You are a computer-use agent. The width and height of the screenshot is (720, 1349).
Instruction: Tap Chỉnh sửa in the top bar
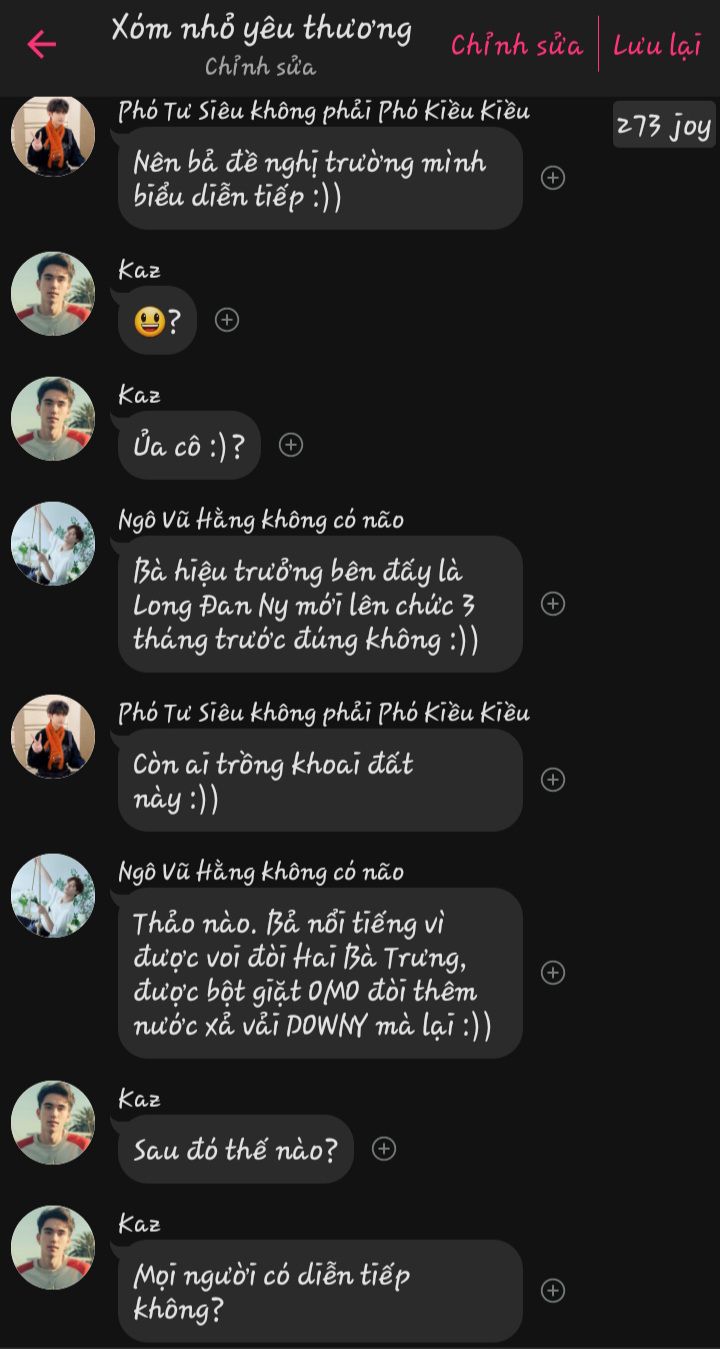point(516,45)
